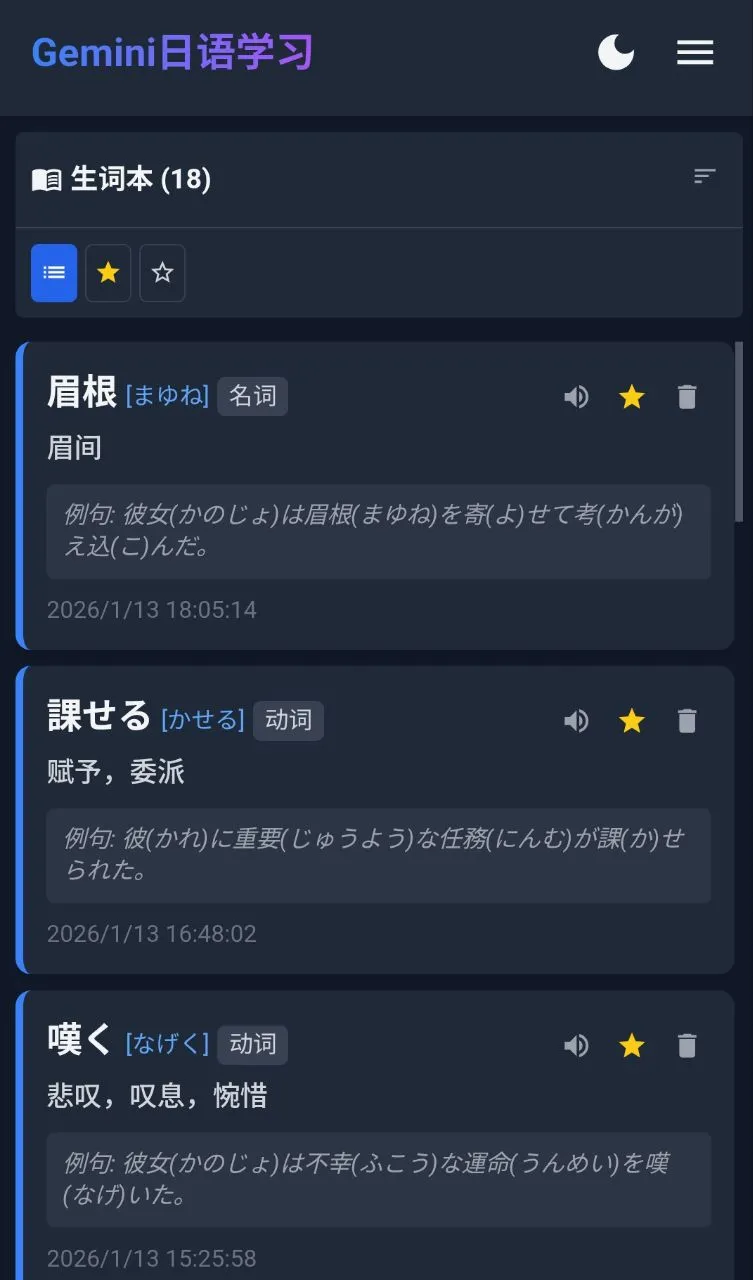Play pronunciation audio for 眉根
Image resolution: width=753 pixels, height=1280 pixels.
click(x=576, y=397)
